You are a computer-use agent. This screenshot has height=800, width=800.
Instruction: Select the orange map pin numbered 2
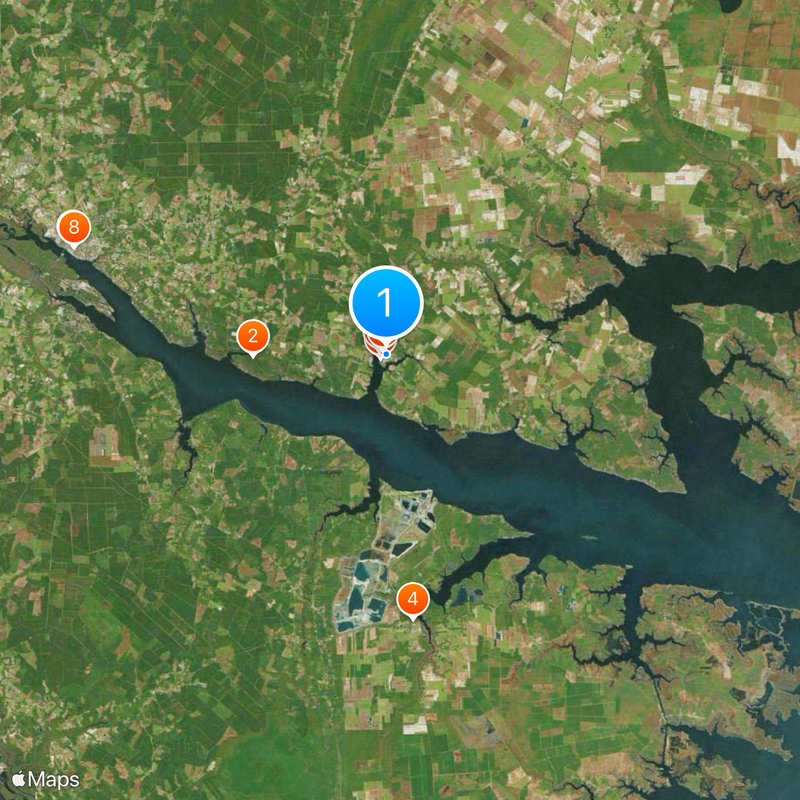pyautogui.click(x=253, y=337)
